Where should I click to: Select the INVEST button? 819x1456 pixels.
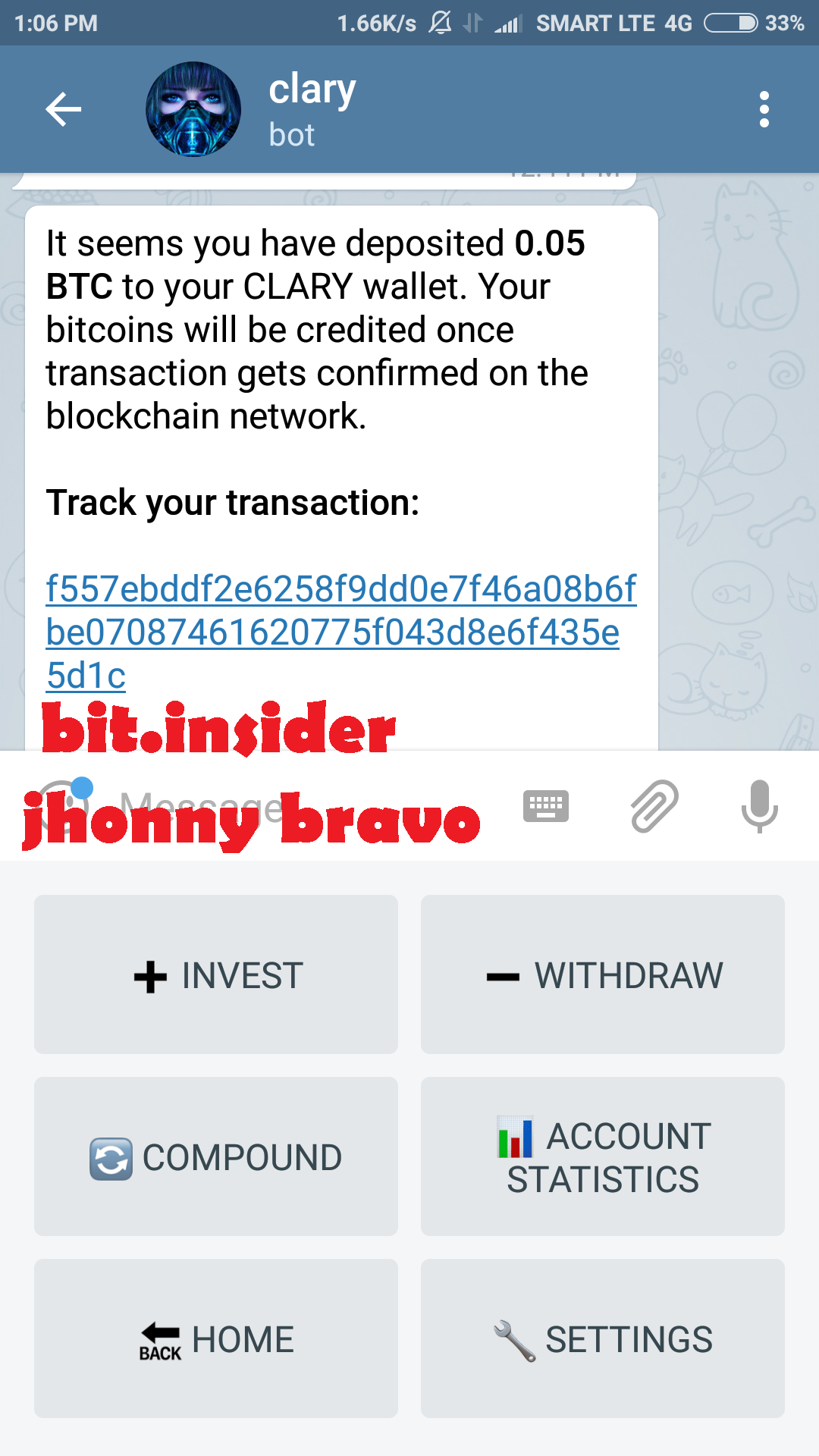[216, 974]
